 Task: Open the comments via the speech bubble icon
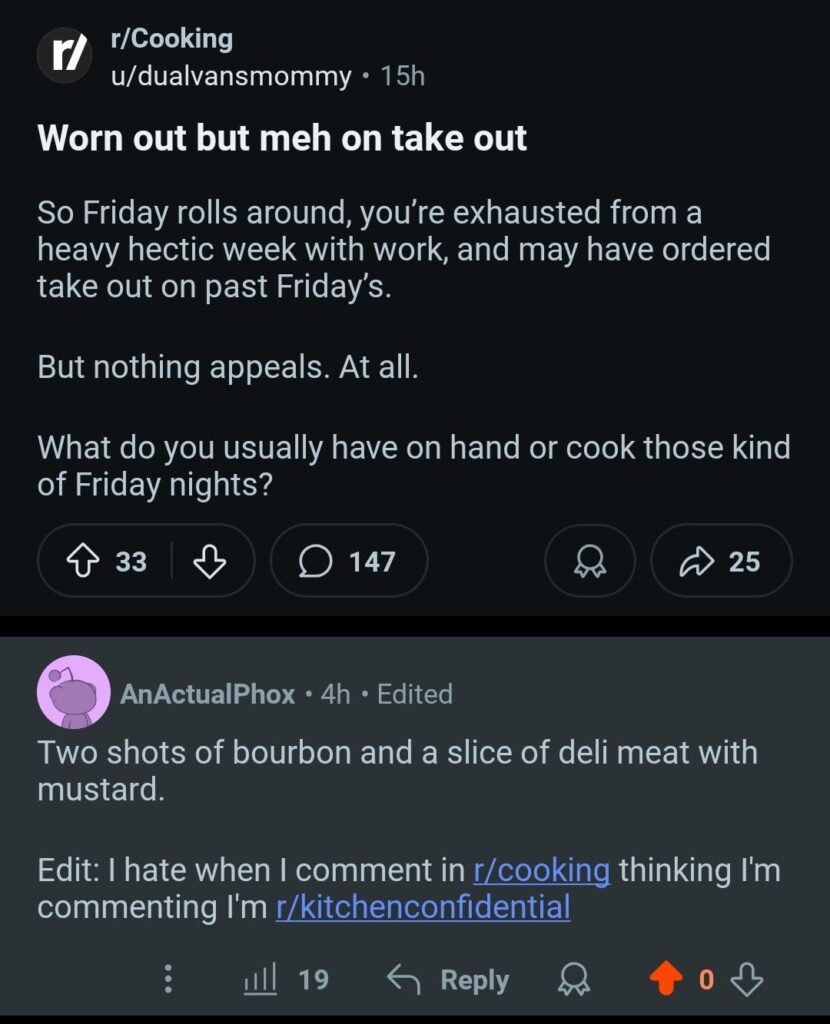pos(316,561)
